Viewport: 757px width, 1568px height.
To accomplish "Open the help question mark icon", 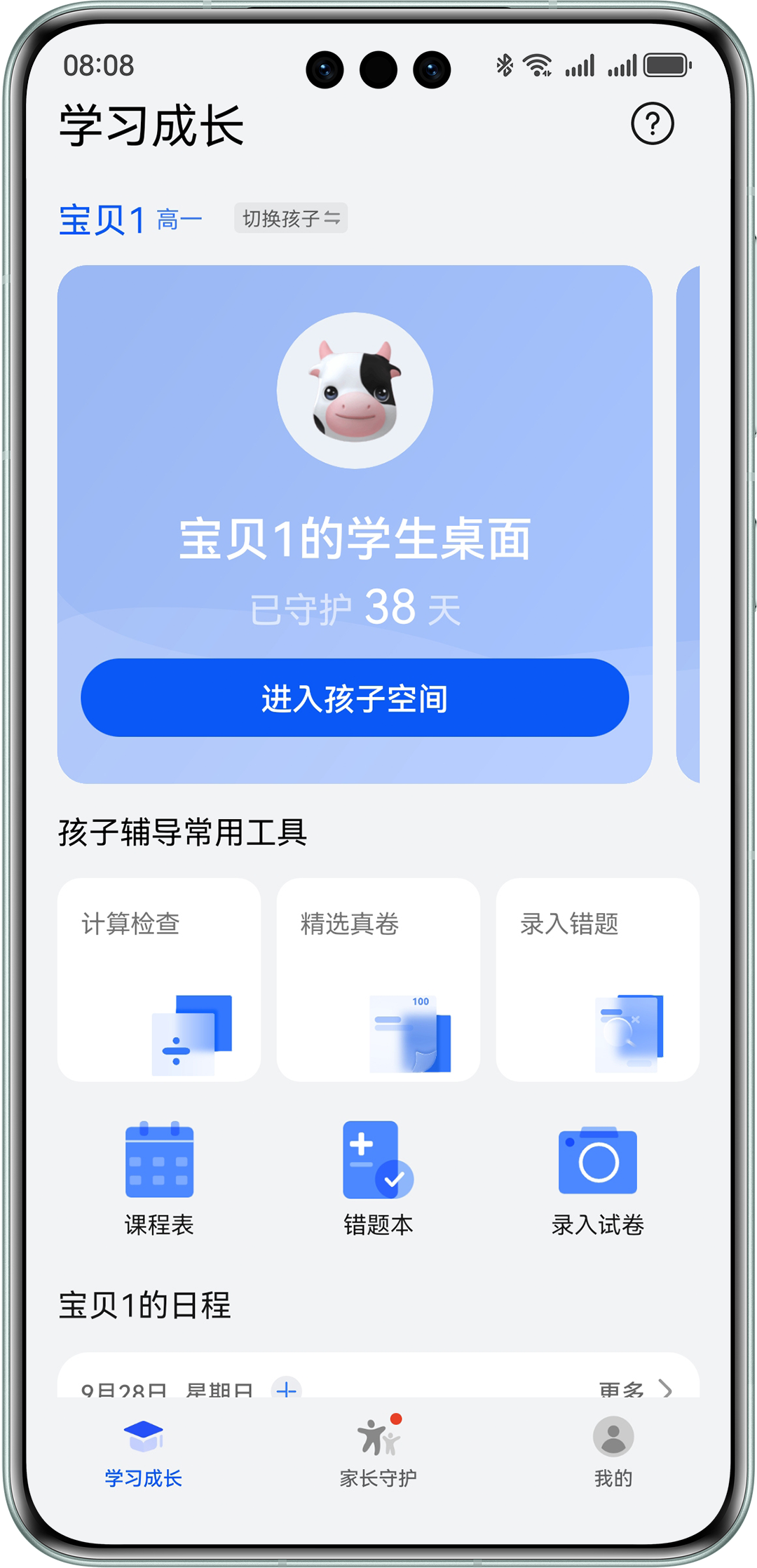I will click(652, 124).
